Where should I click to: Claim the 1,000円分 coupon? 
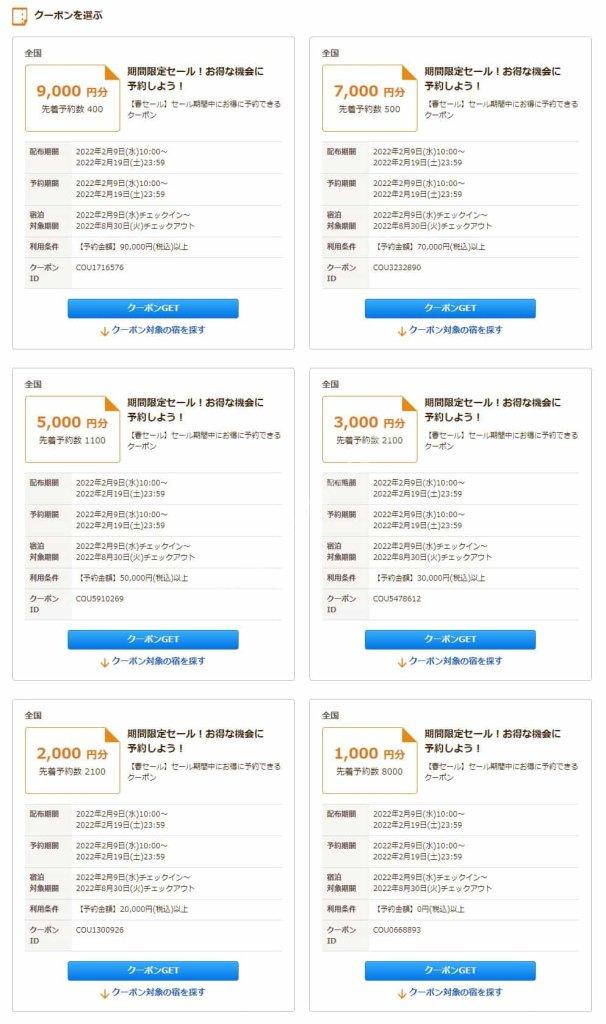pyautogui.click(x=450, y=970)
